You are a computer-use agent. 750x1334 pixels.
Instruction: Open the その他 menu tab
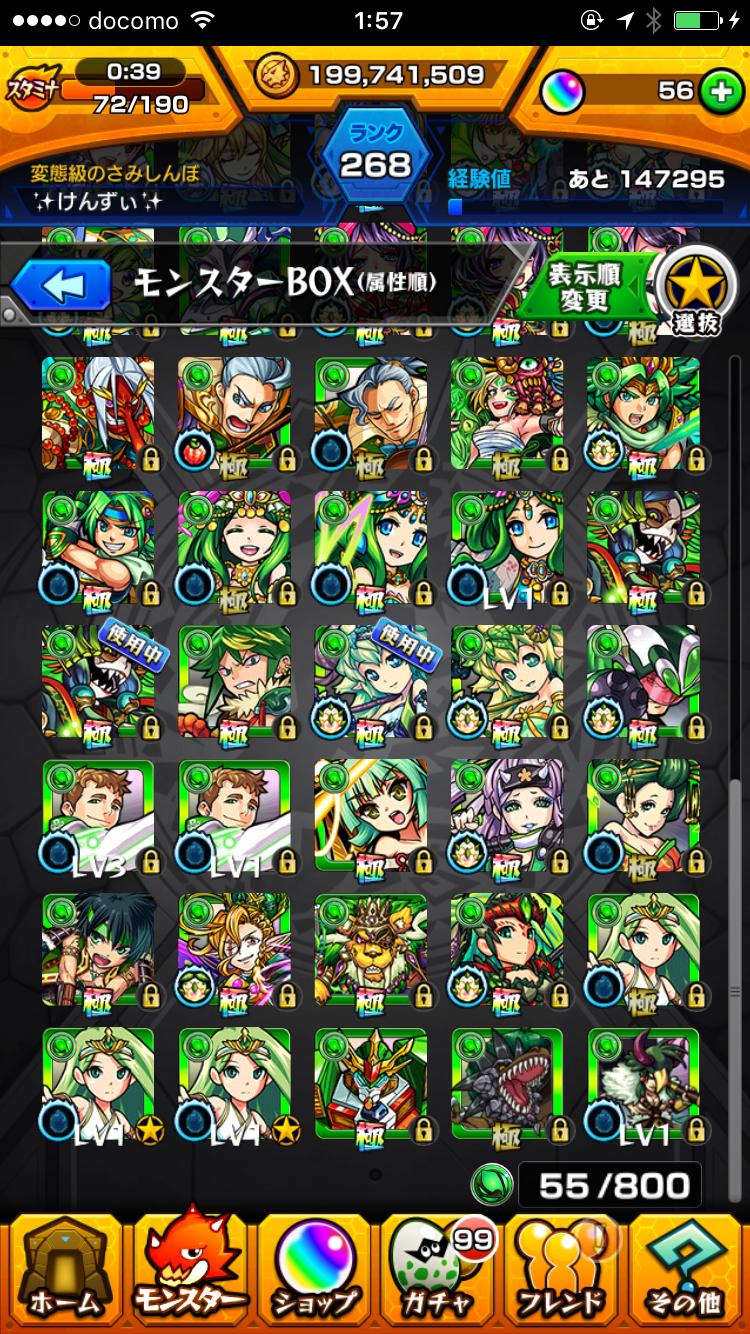[687, 1268]
